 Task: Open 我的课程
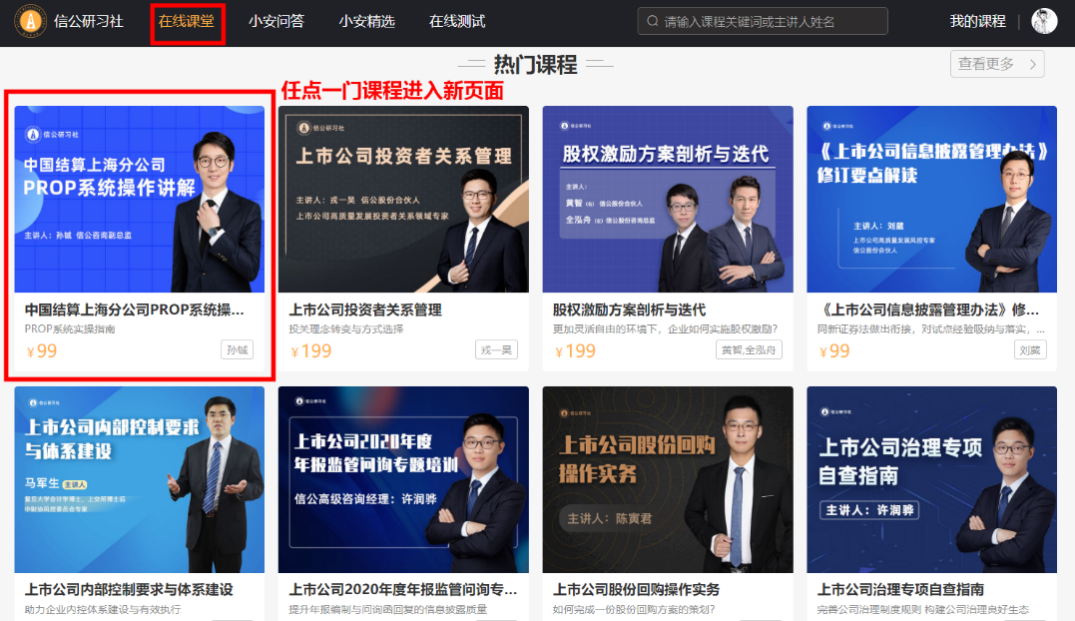pos(977,21)
